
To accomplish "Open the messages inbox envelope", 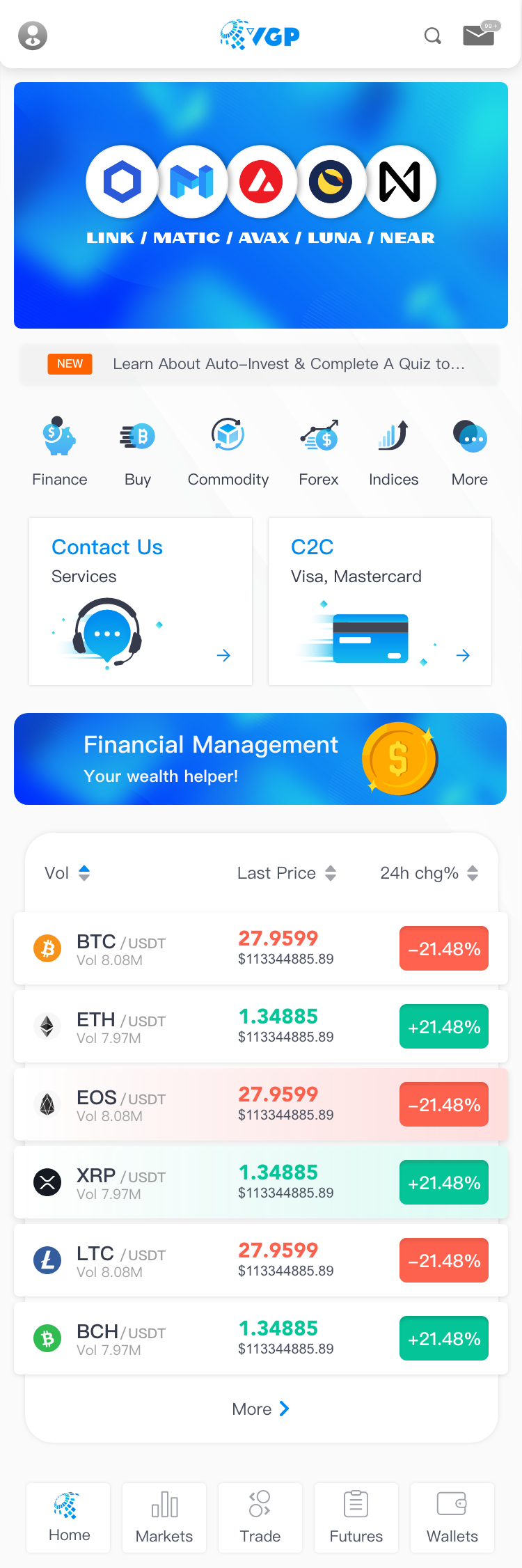I will [x=479, y=35].
